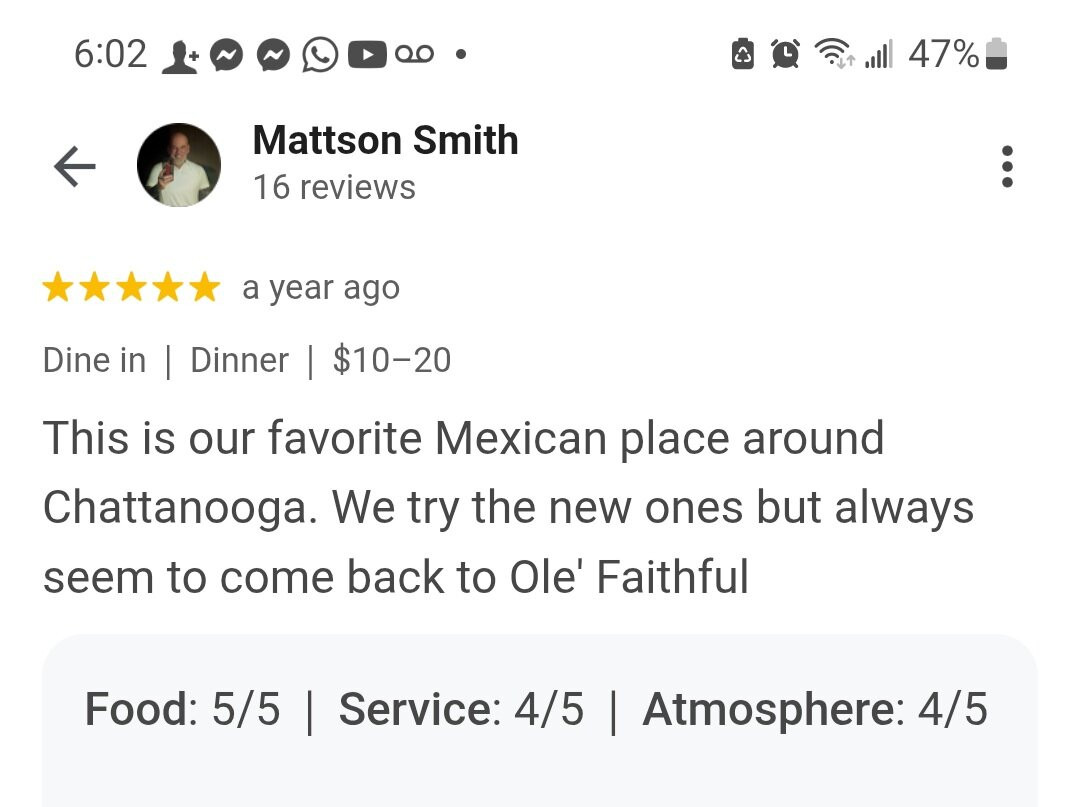The image size is (1080, 807).
Task: Open the three-dot overflow menu
Action: point(1006,166)
